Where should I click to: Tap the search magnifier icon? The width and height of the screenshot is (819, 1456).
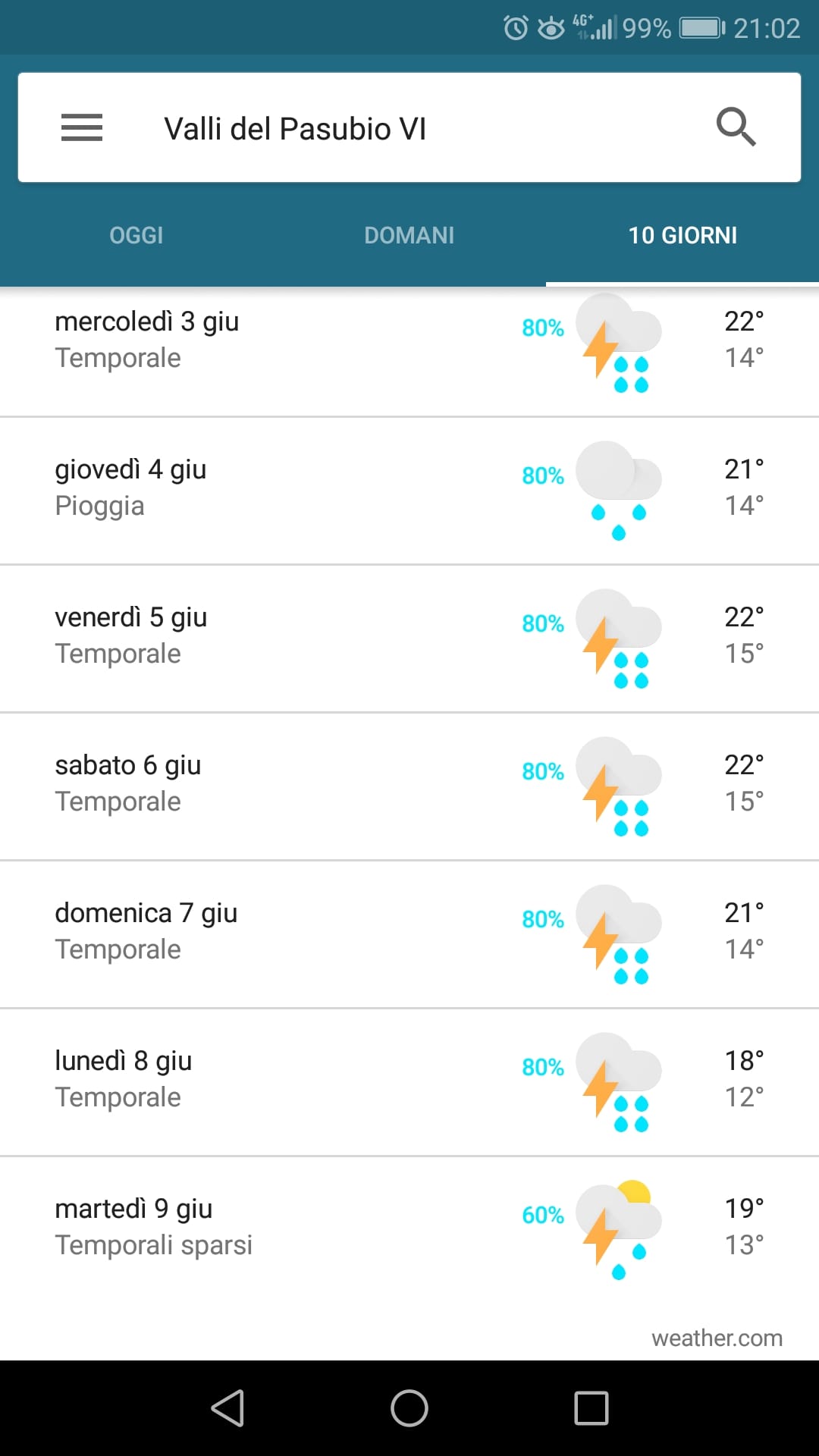click(736, 127)
